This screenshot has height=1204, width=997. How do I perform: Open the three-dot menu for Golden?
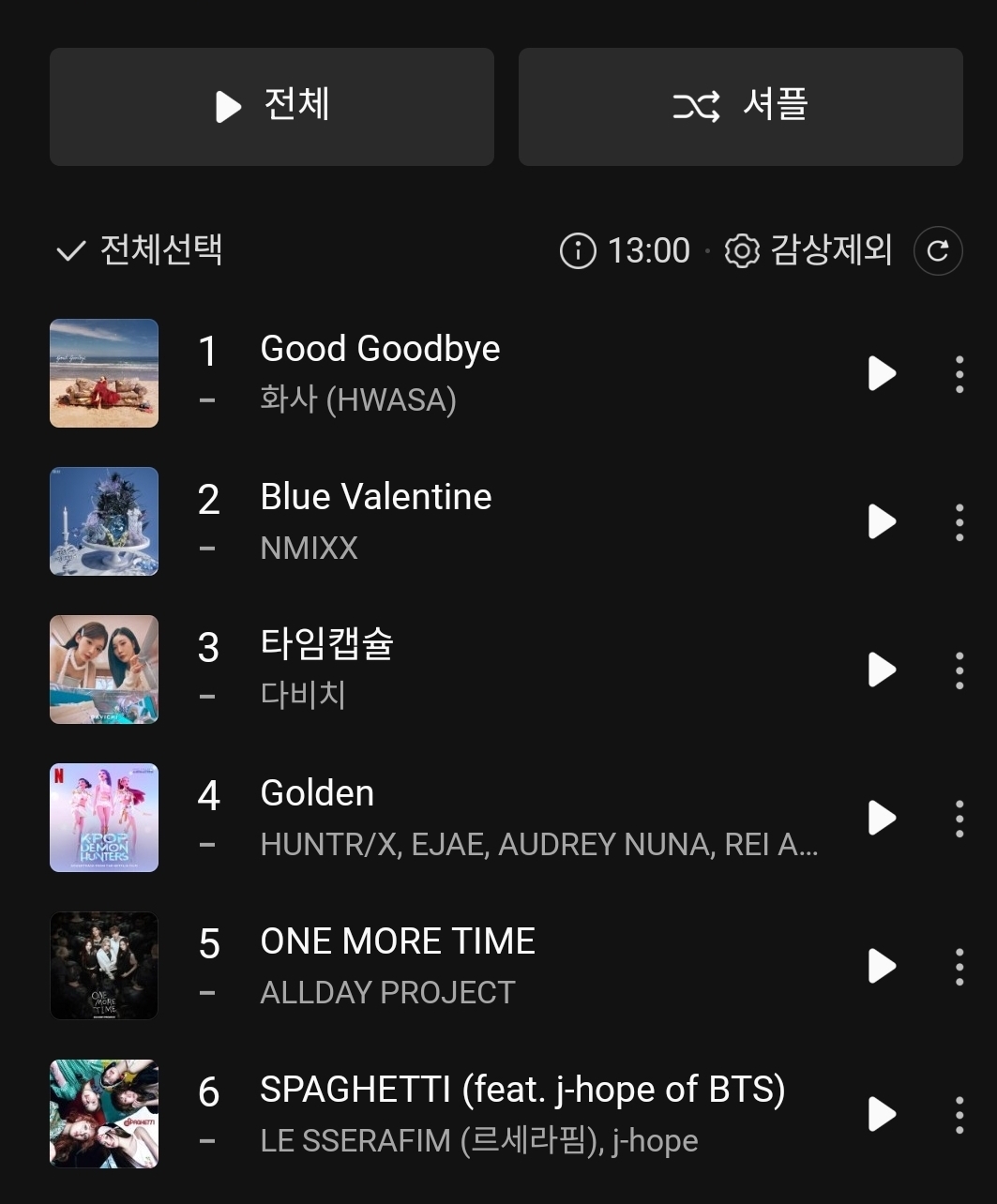[x=959, y=817]
